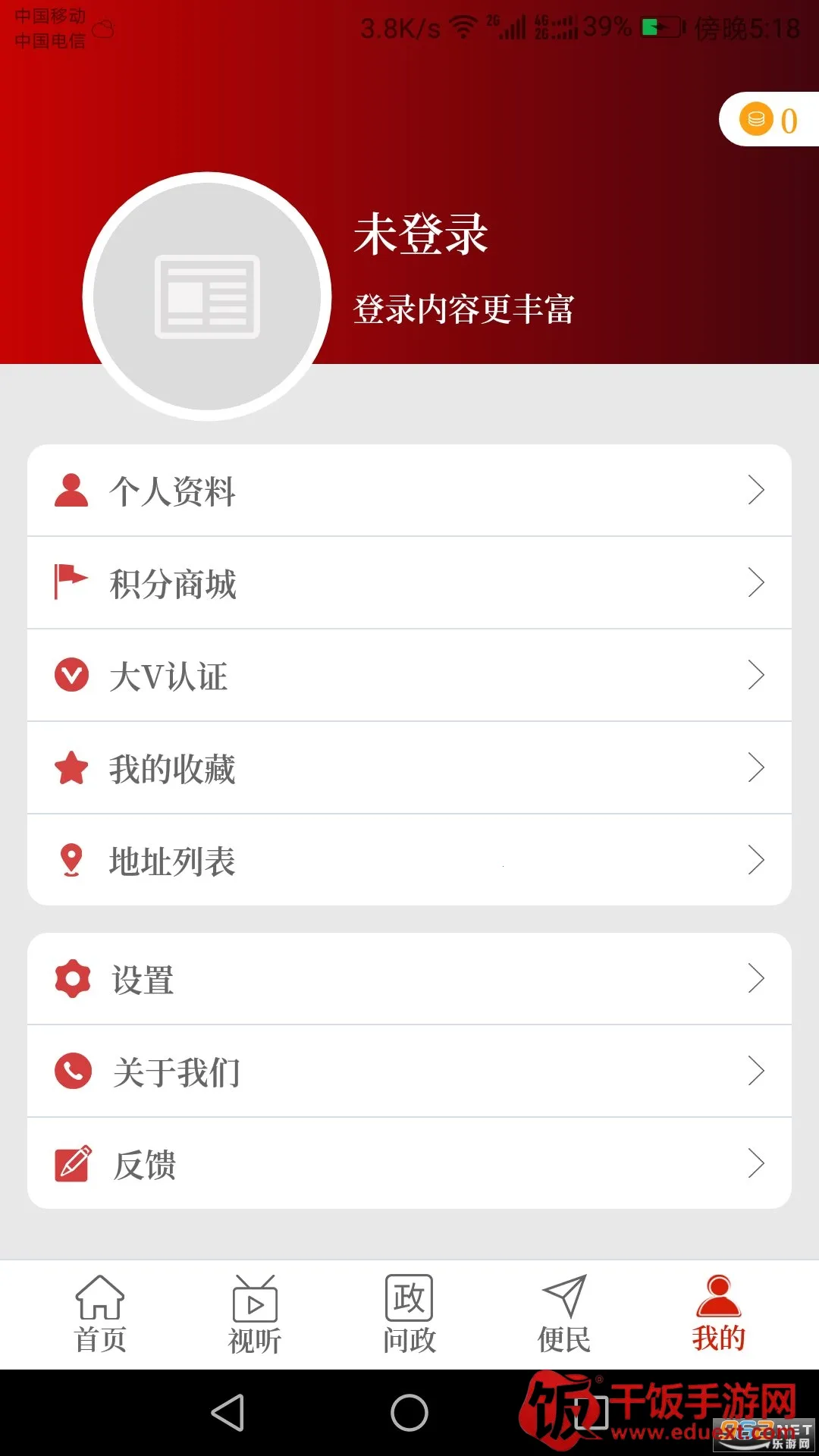
Task: Go to 积分商城 points mall
Action: (x=409, y=583)
